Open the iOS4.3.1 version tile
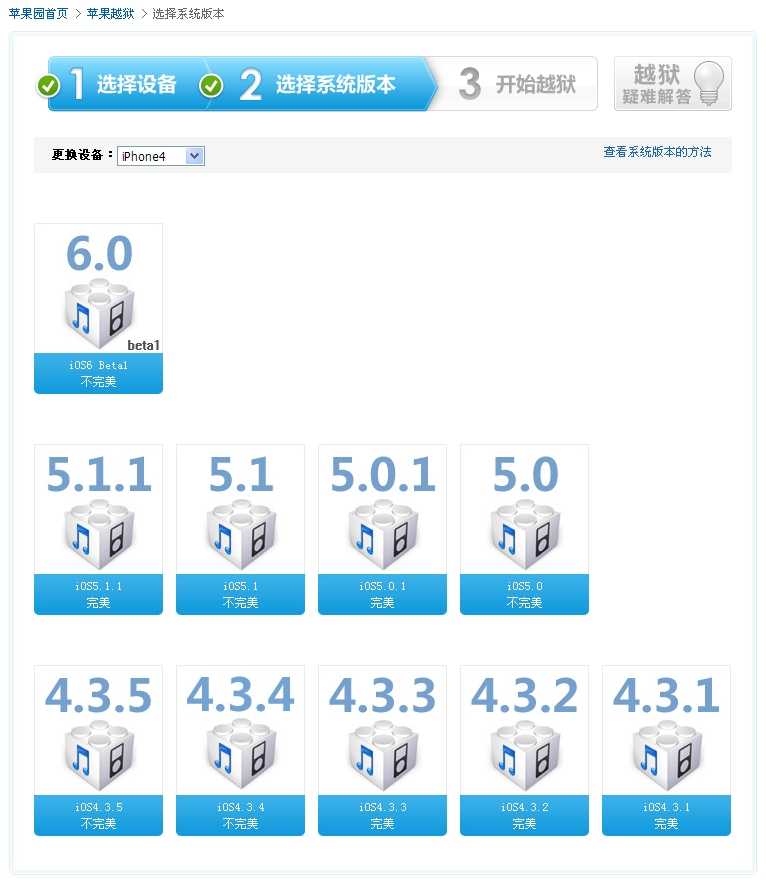This screenshot has width=766, height=881. (x=666, y=750)
